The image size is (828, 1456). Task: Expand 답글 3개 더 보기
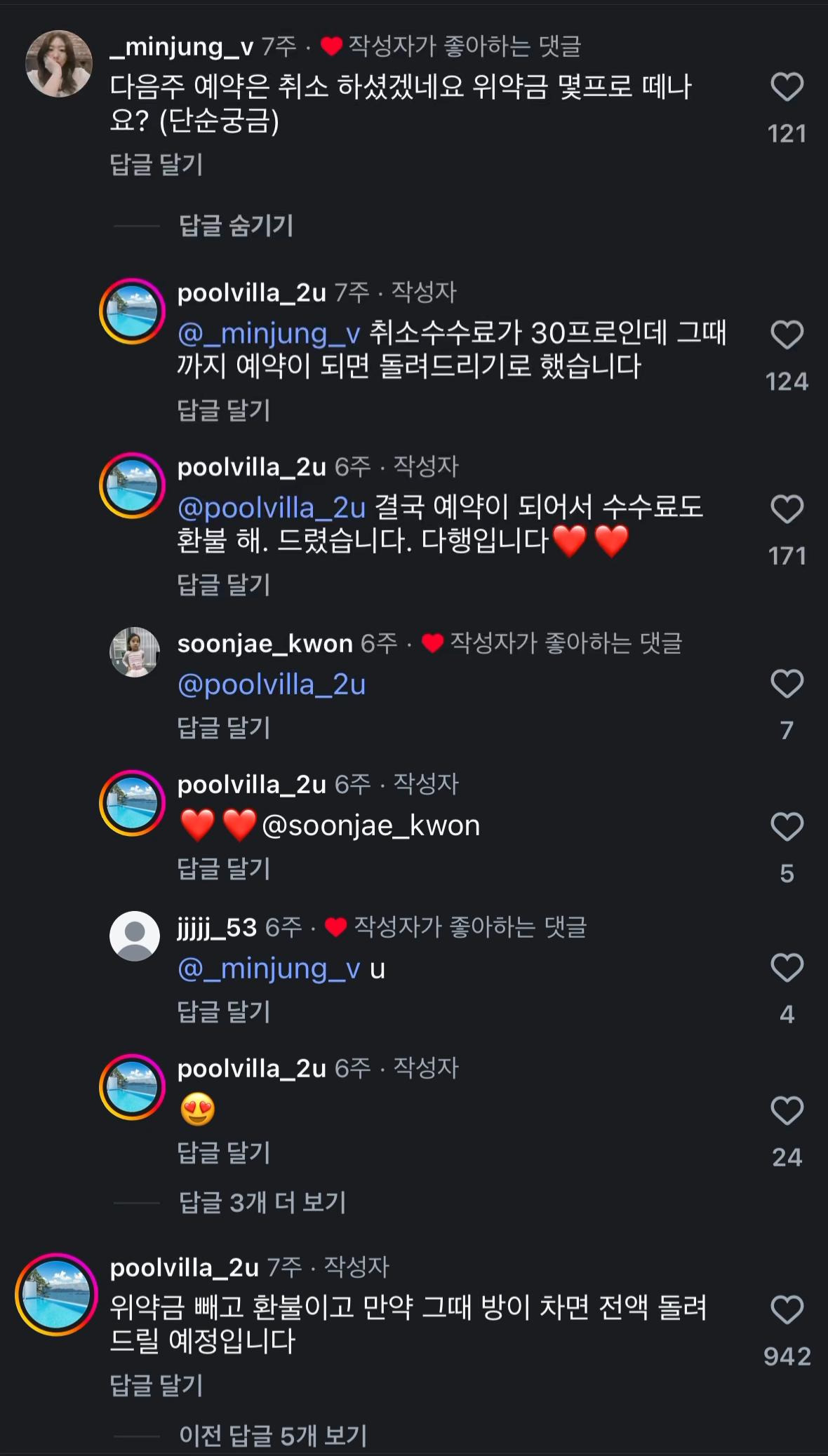[262, 1202]
